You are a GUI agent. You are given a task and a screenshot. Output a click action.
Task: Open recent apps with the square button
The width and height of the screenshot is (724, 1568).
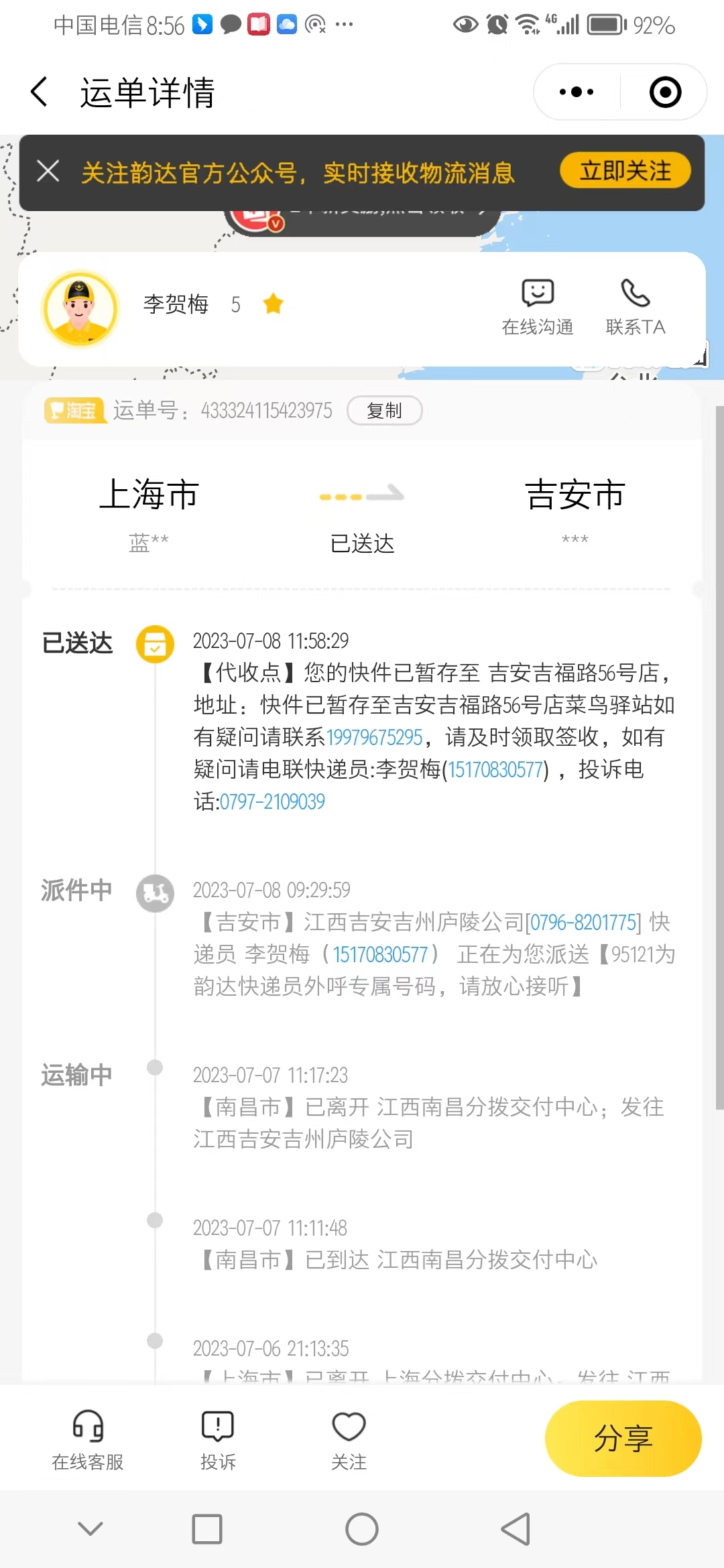click(x=207, y=1529)
